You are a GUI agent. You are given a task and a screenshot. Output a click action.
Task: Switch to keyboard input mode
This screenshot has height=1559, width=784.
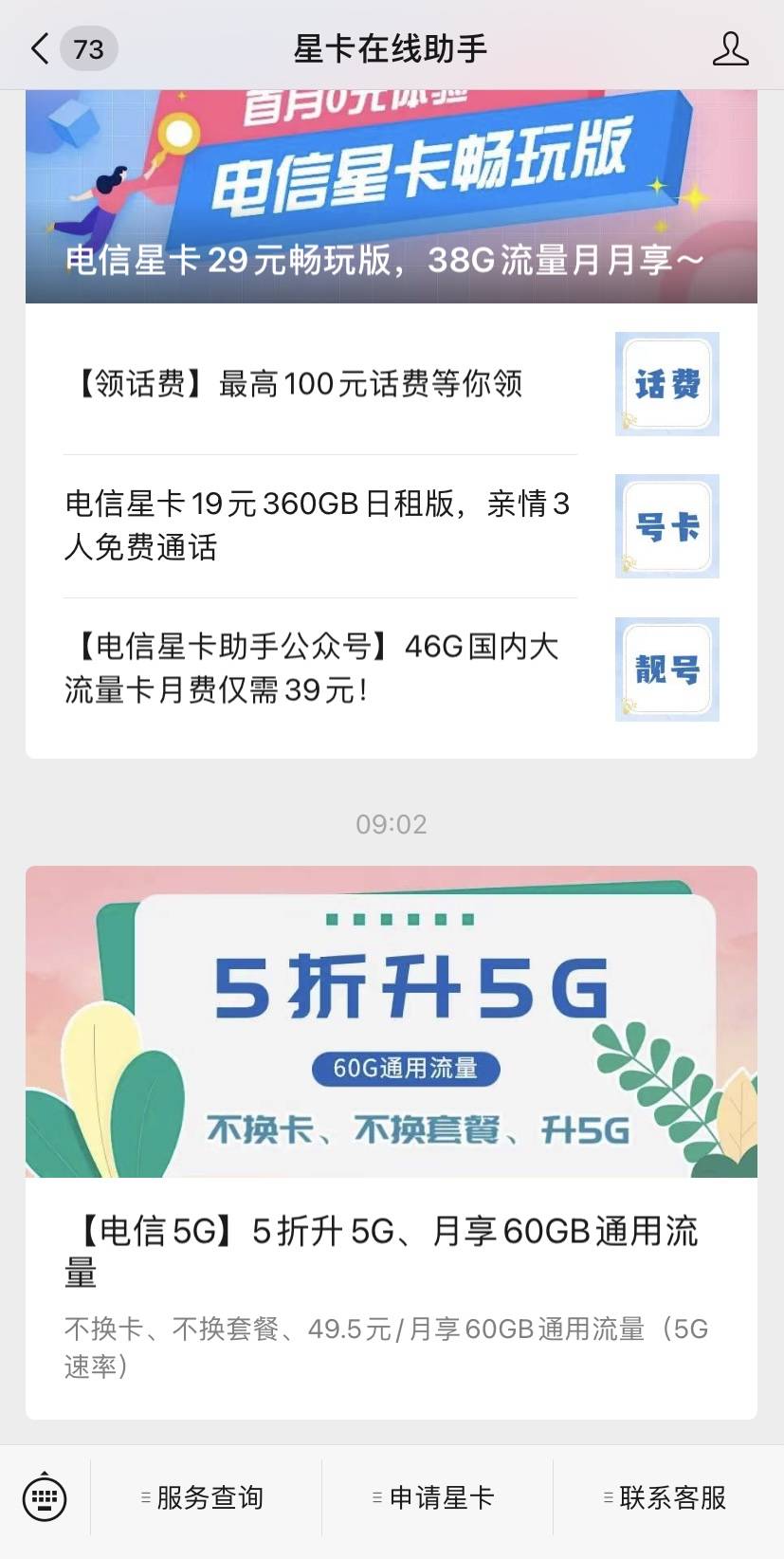point(45,1498)
